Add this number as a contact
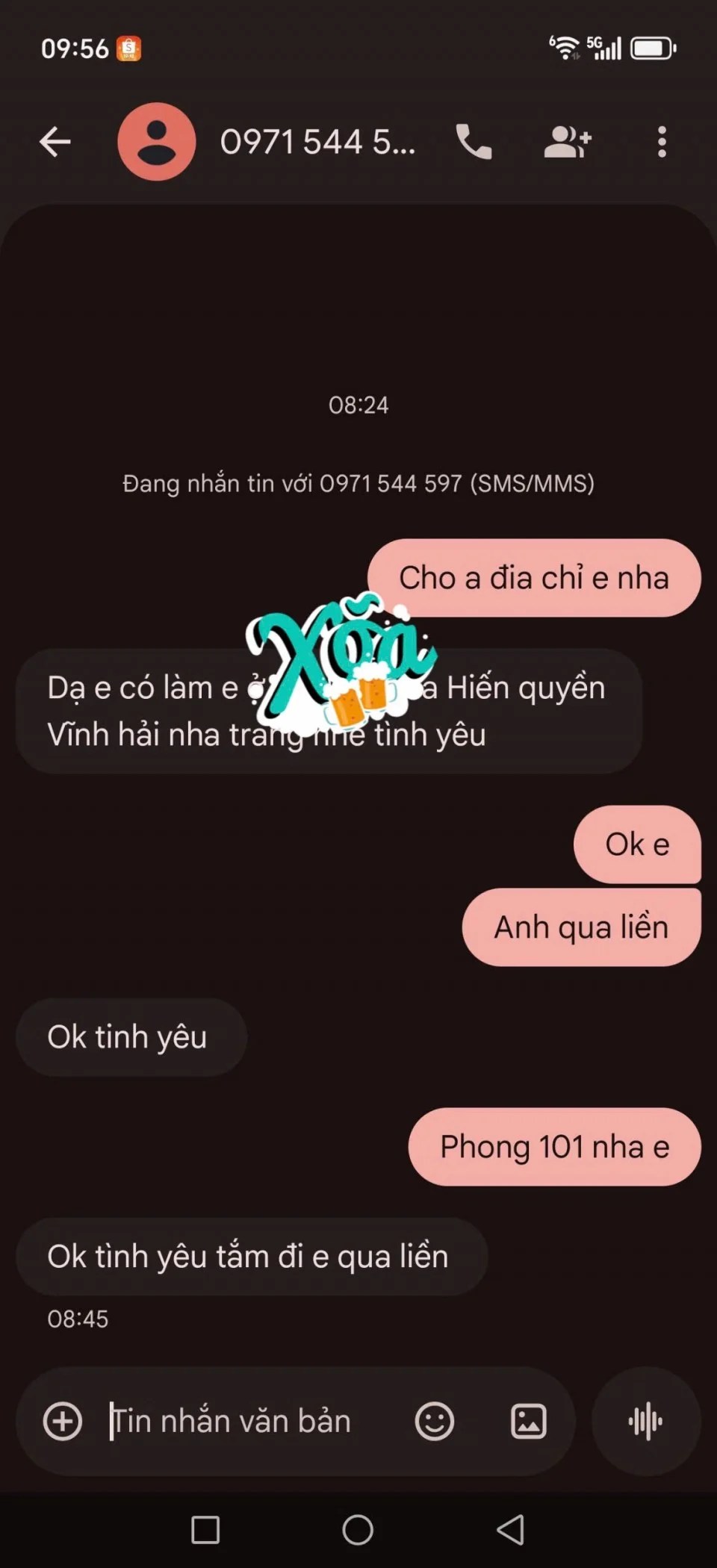This screenshot has width=717, height=1568. point(568,142)
